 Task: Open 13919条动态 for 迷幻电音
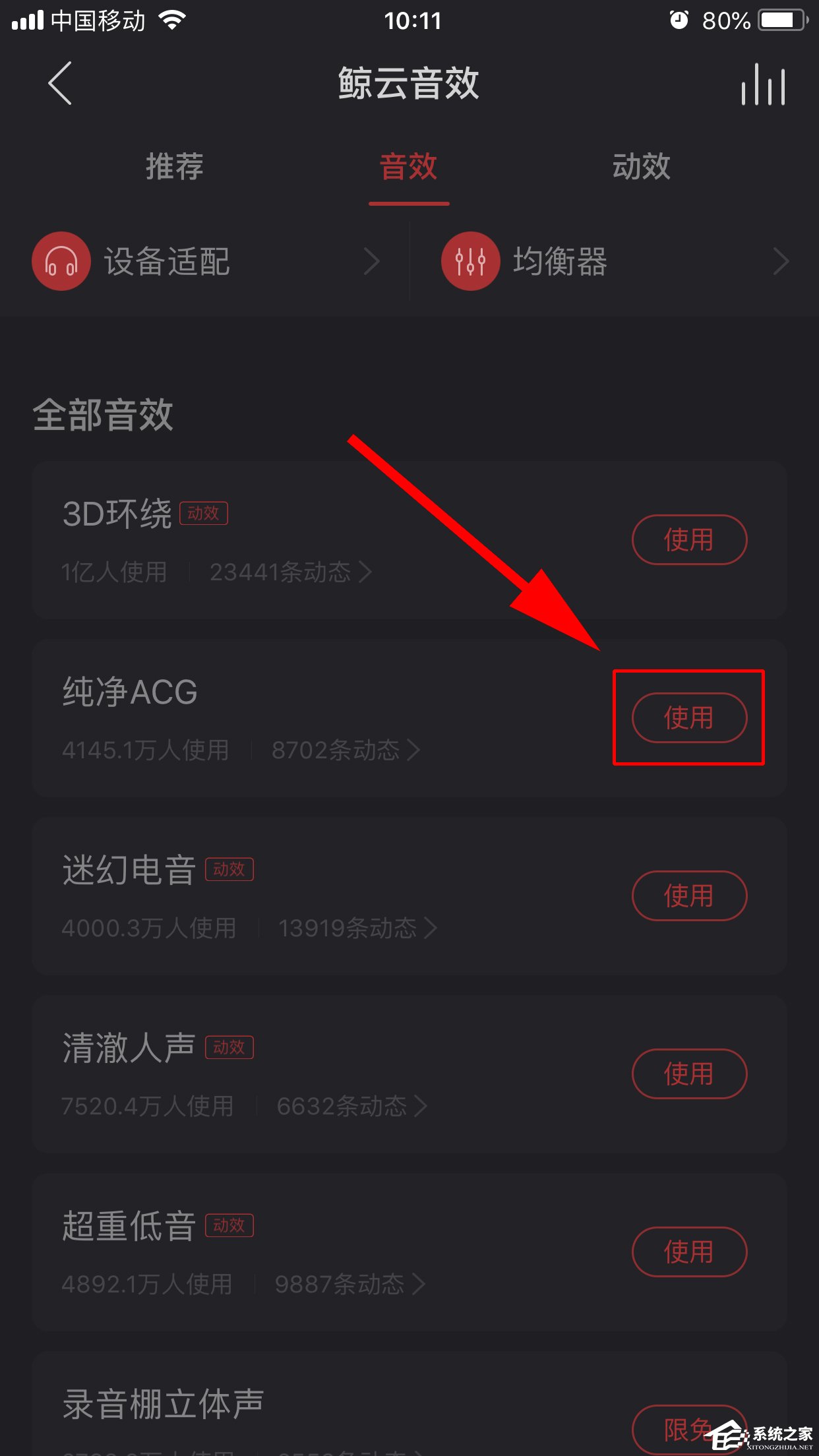(x=357, y=928)
